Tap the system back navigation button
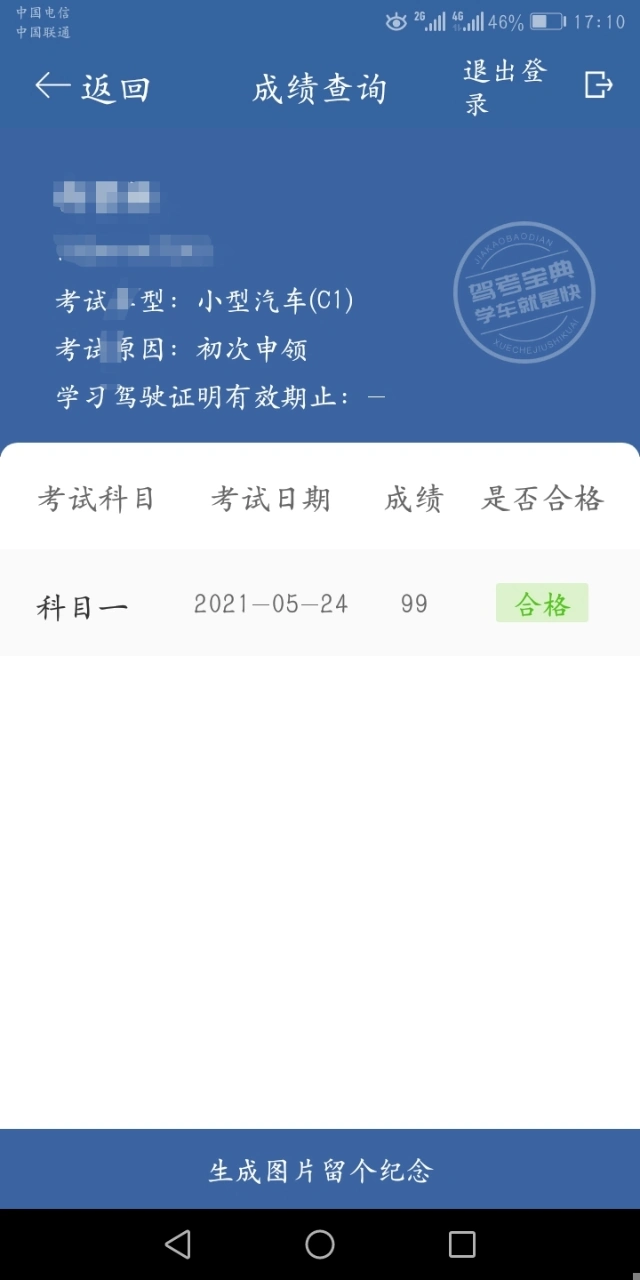 178,1244
